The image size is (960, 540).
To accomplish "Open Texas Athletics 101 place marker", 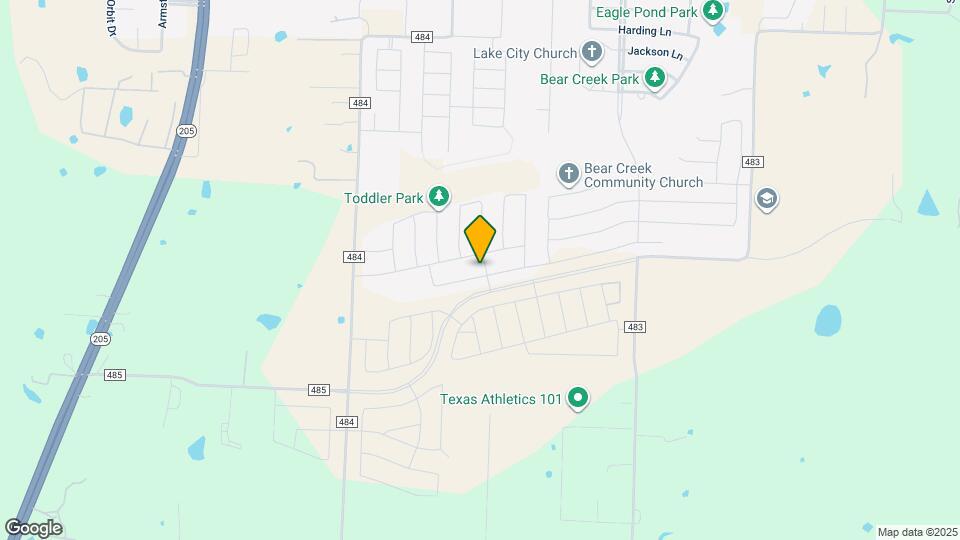I will point(577,399).
